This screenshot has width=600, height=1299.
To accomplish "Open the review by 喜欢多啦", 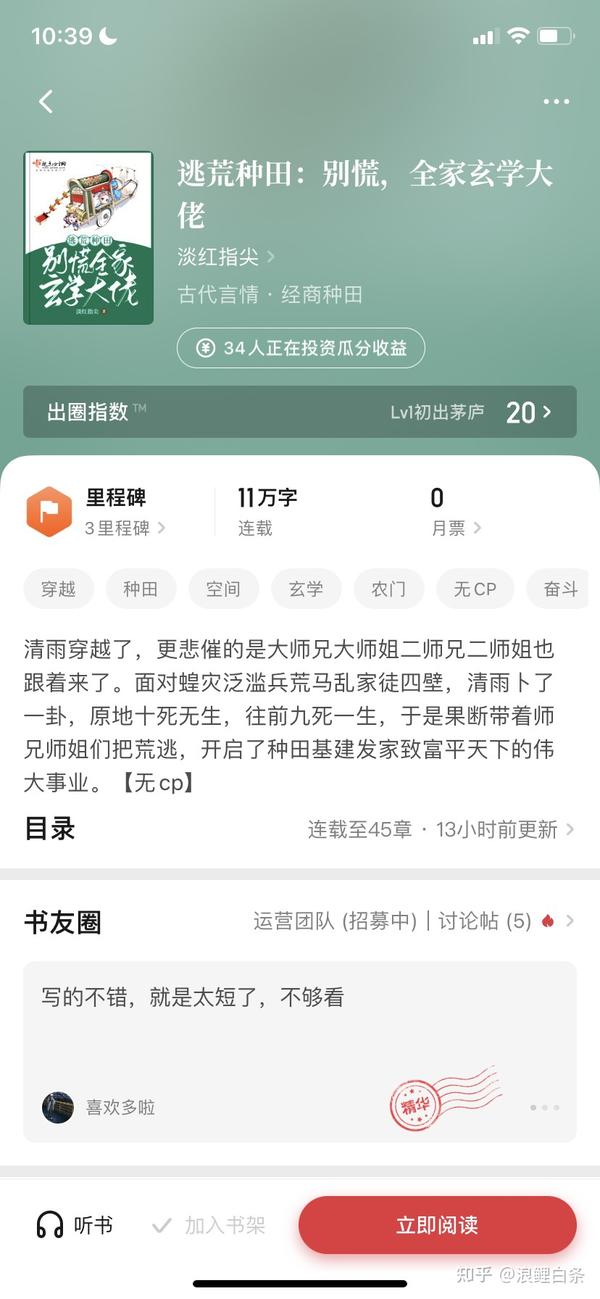I will point(300,1052).
